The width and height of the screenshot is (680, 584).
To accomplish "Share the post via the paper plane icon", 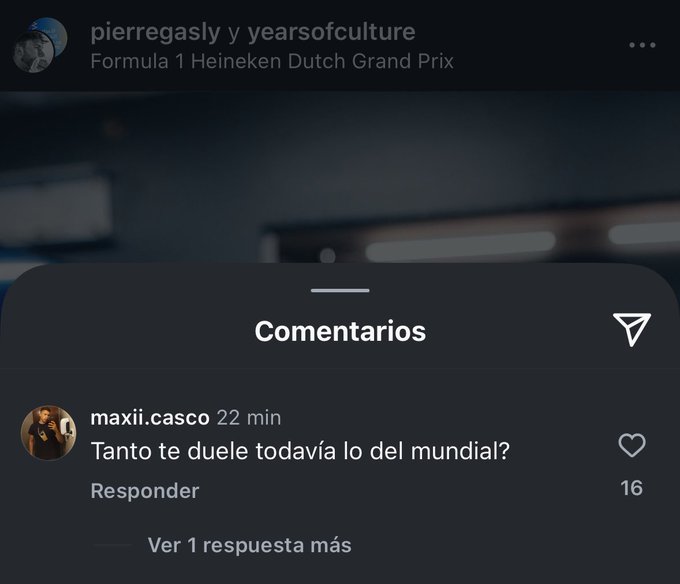I will click(x=632, y=329).
